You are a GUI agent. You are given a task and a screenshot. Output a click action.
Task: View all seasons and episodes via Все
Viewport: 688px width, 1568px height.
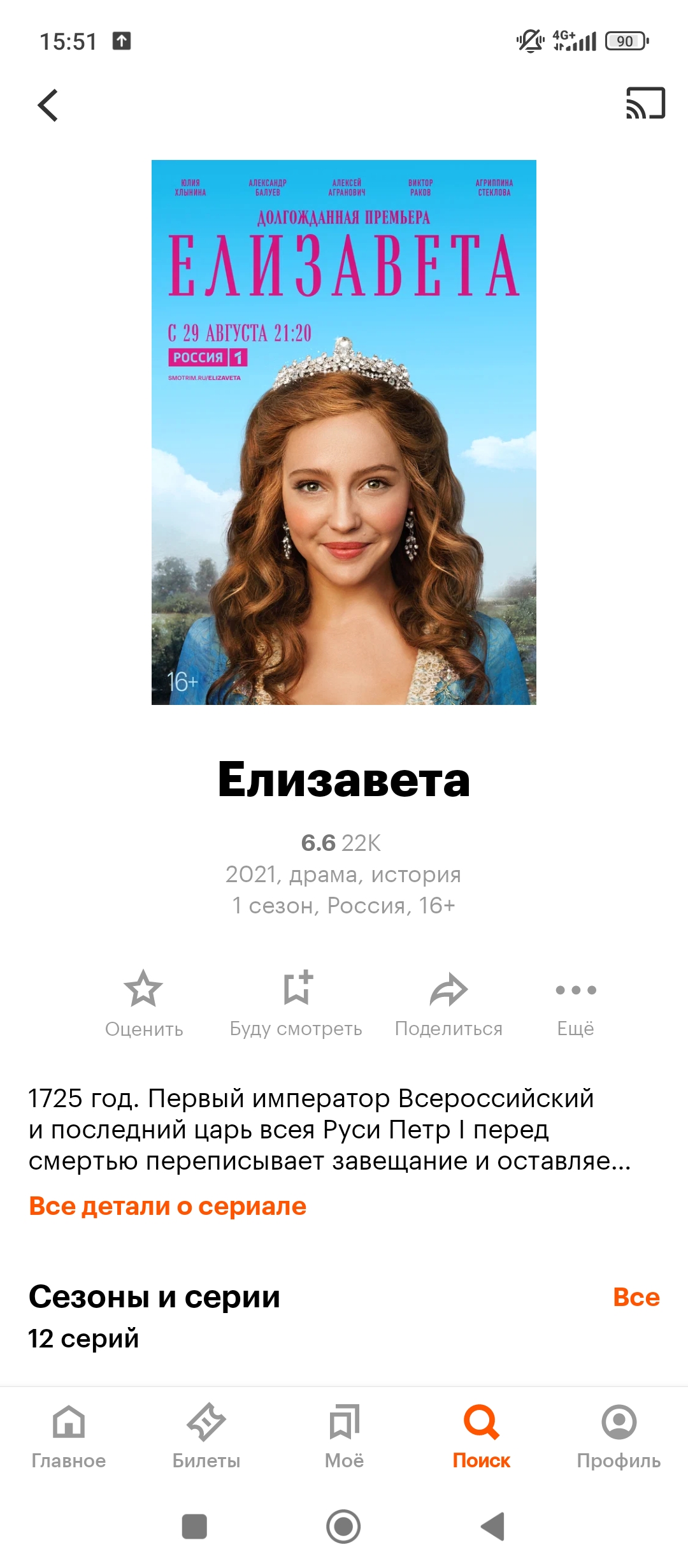point(636,1296)
